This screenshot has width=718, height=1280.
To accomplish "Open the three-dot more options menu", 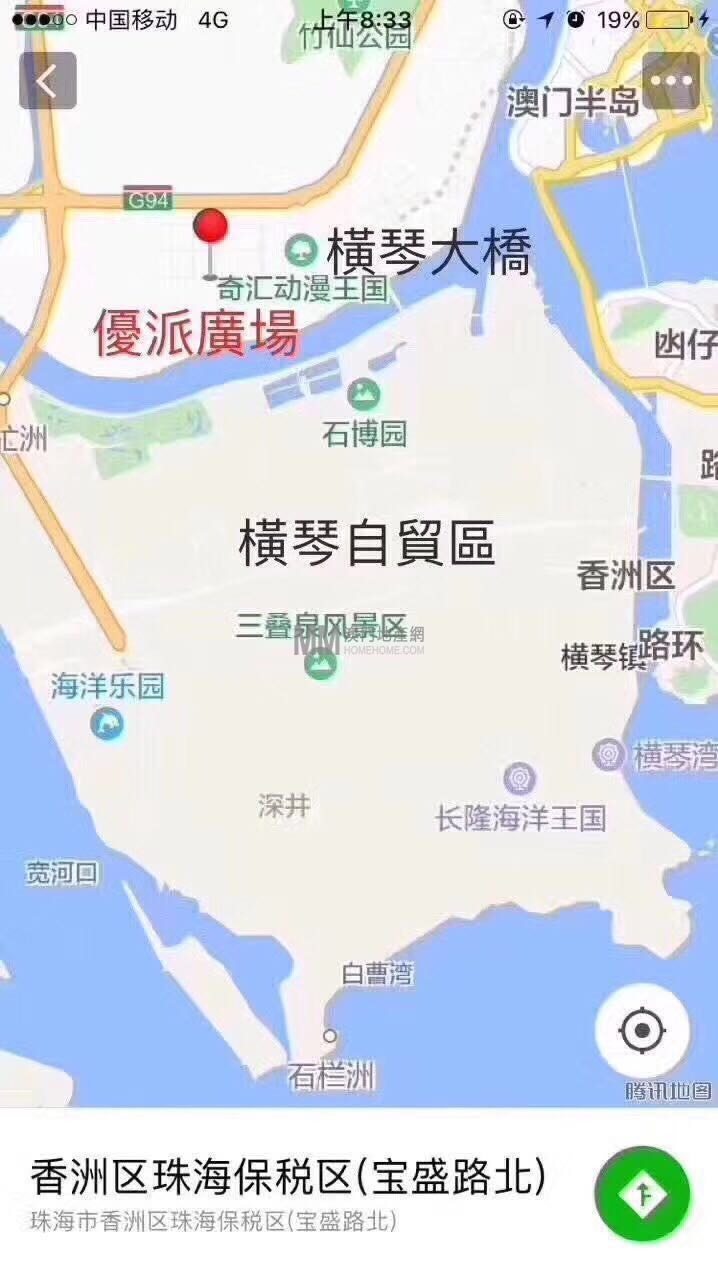I will coord(671,81).
